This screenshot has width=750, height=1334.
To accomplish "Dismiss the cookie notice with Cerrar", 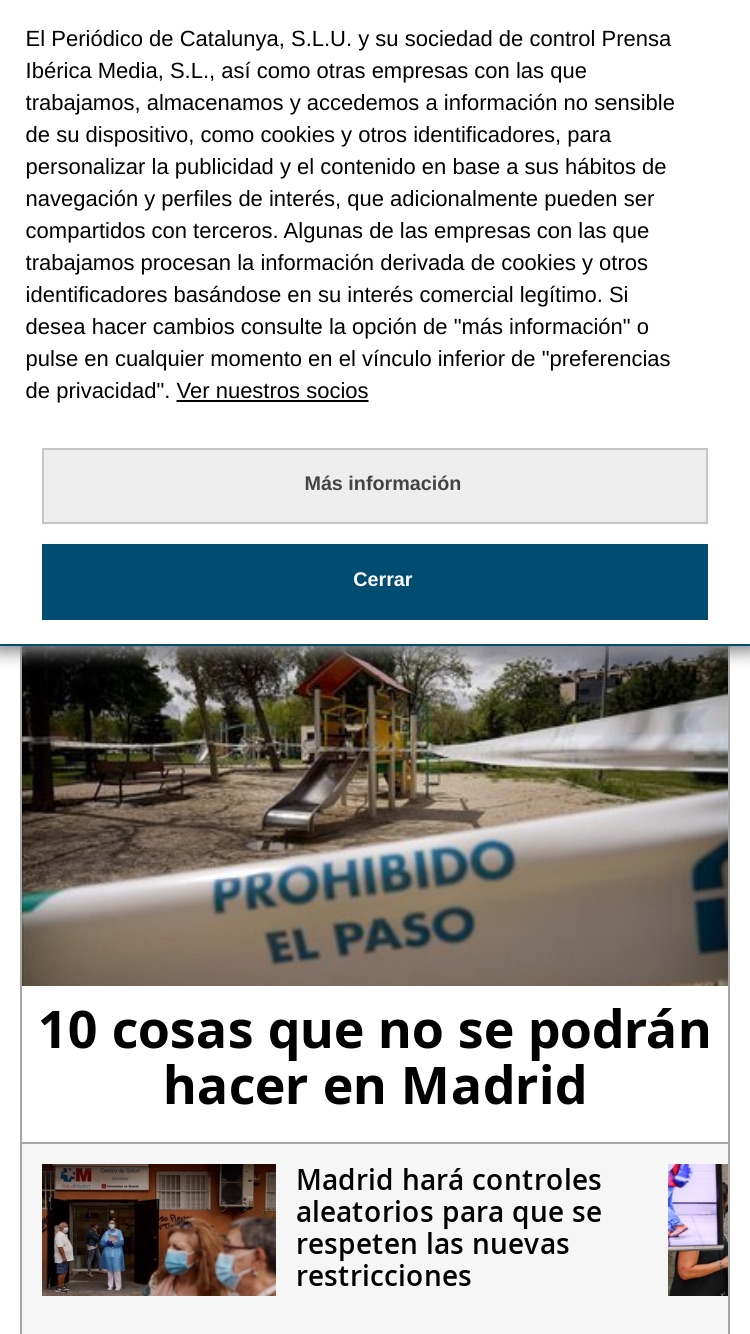I will pyautogui.click(x=375, y=582).
